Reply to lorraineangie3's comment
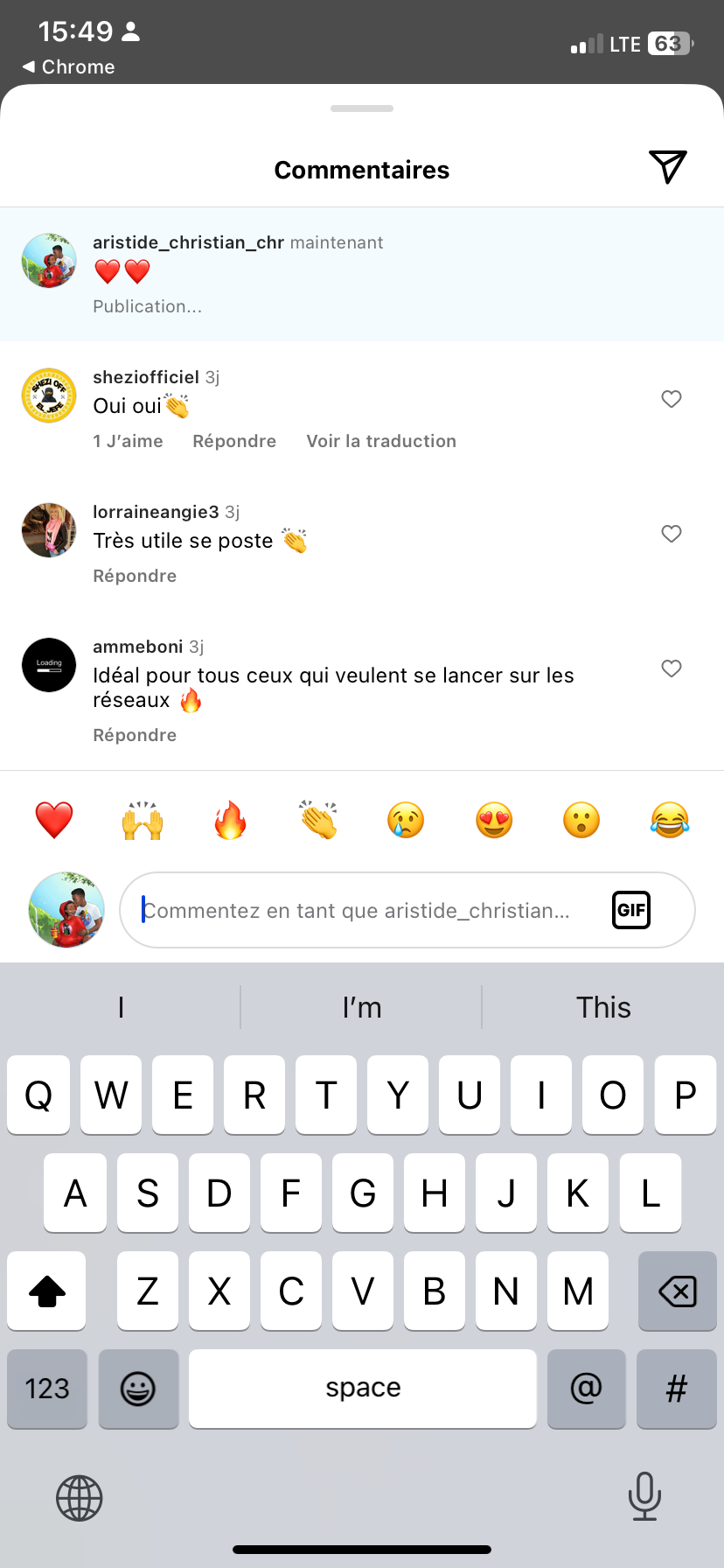The image size is (724, 1568). [x=135, y=576]
